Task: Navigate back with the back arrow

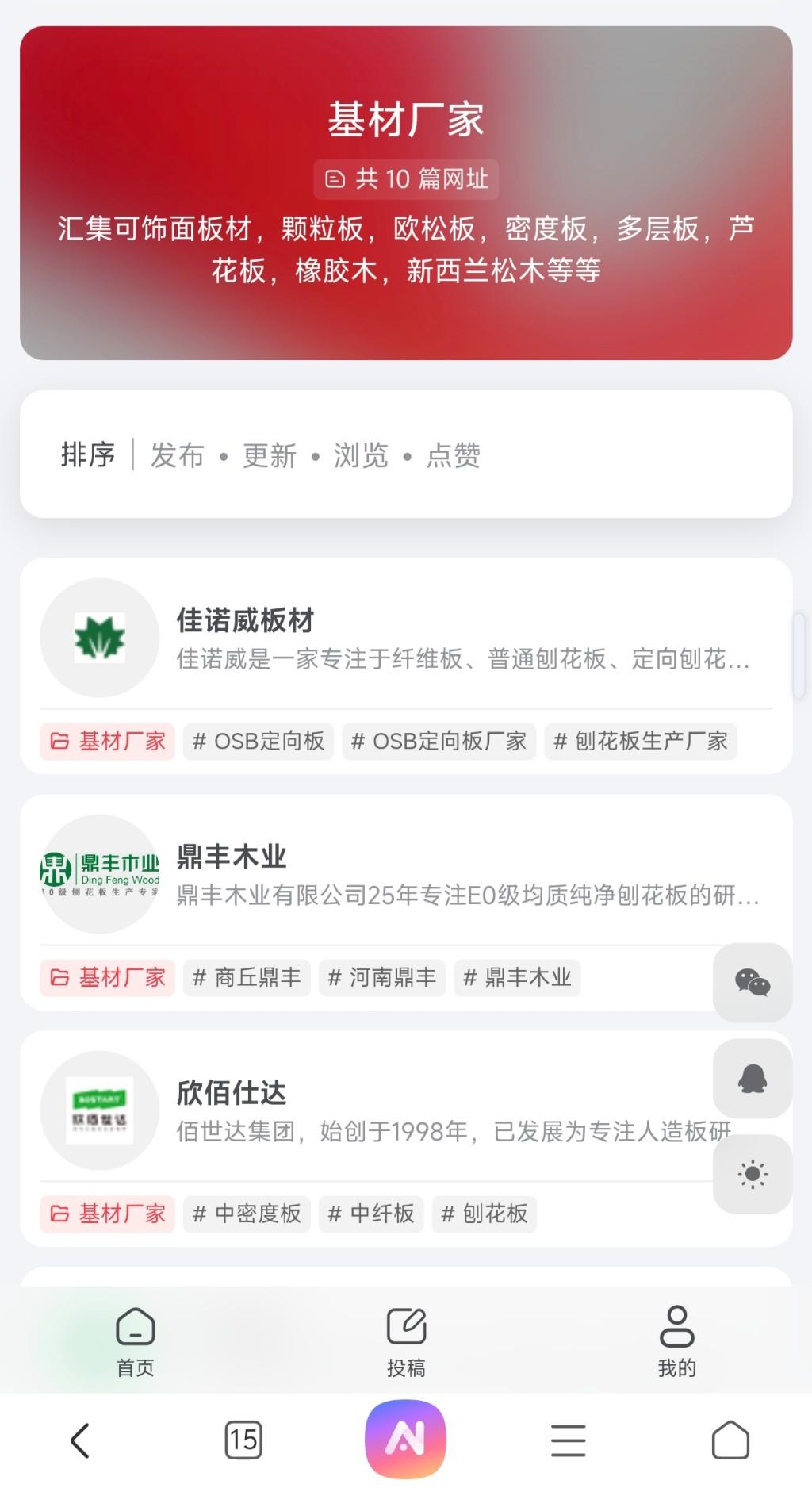Action: (79, 1439)
